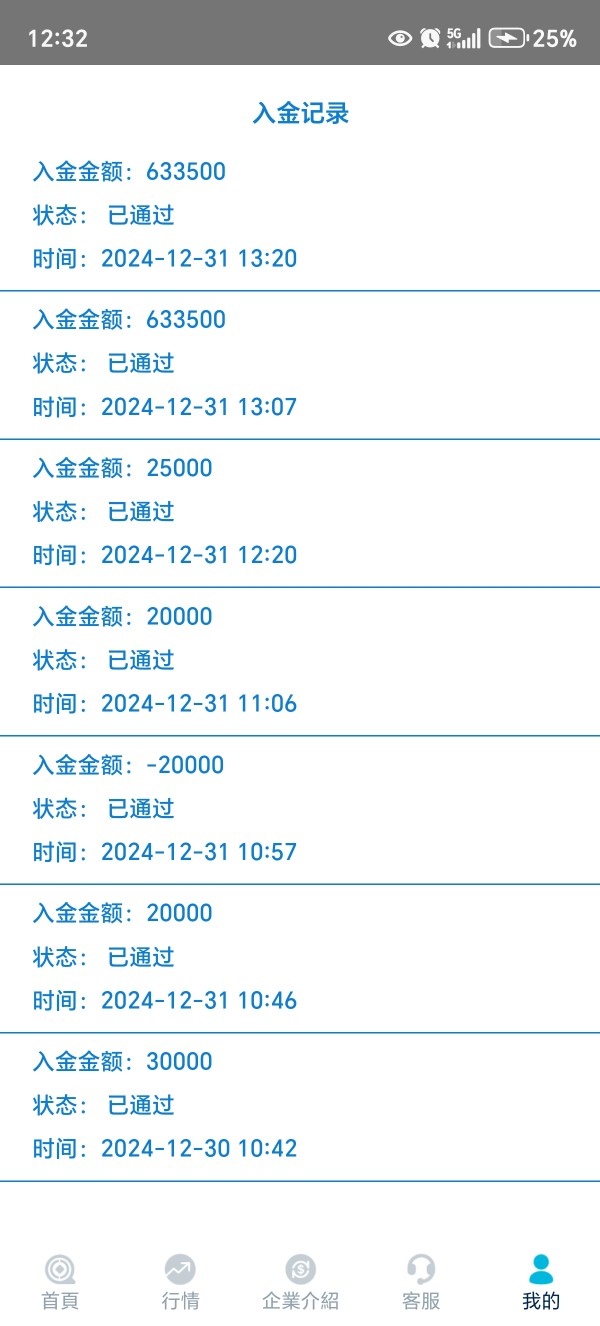Screen dimensions: 600x1326
Task: Switch to the 行情 market tab
Action: (180, 1283)
